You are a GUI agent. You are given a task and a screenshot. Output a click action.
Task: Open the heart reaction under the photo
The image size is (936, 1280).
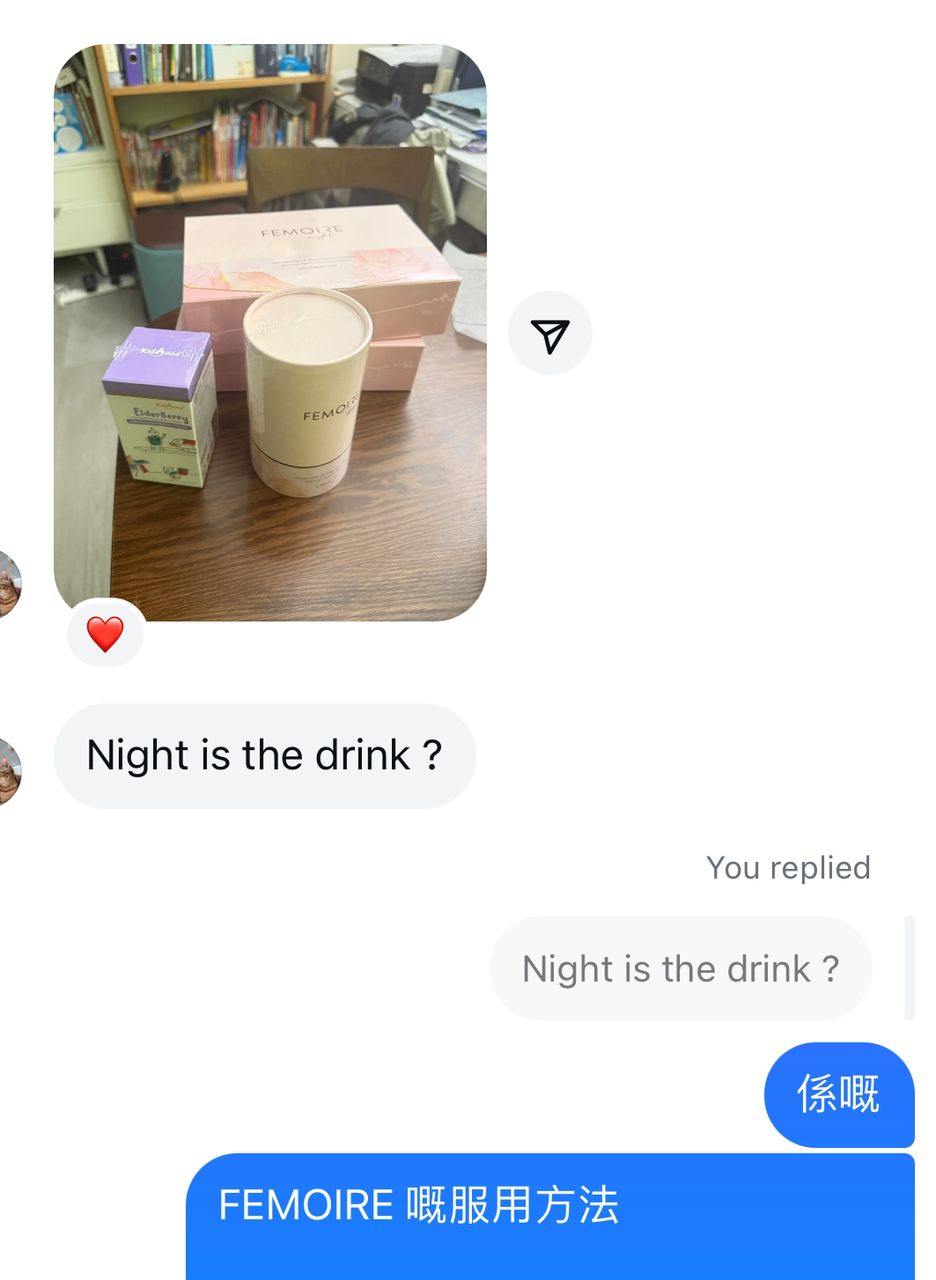click(x=105, y=634)
